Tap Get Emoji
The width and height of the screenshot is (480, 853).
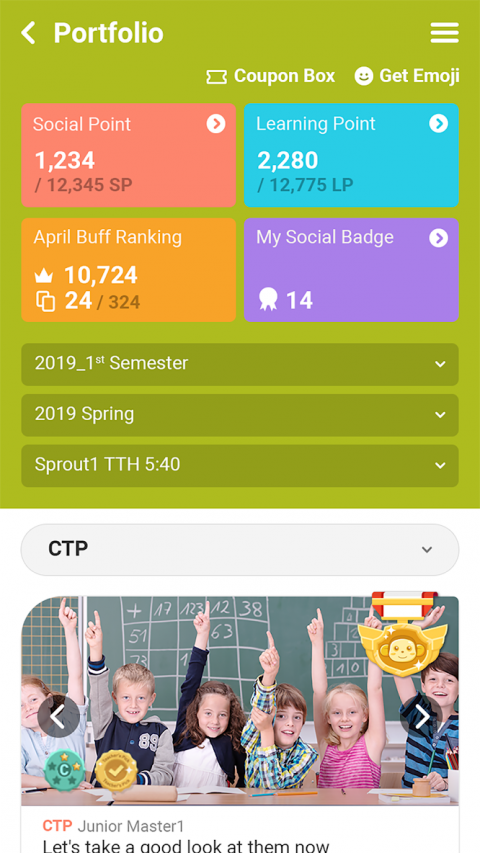coord(407,76)
